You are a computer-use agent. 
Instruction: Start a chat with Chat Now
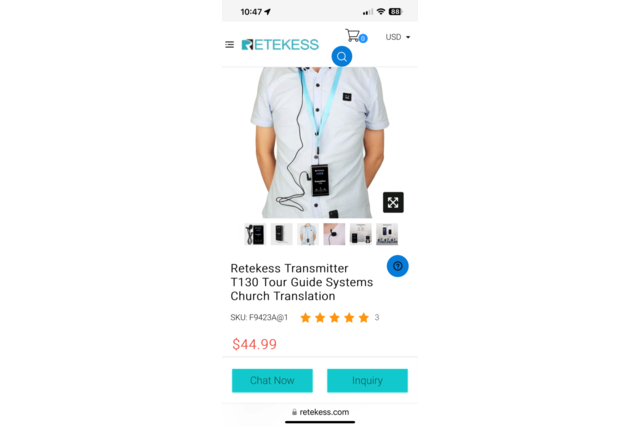[272, 381]
